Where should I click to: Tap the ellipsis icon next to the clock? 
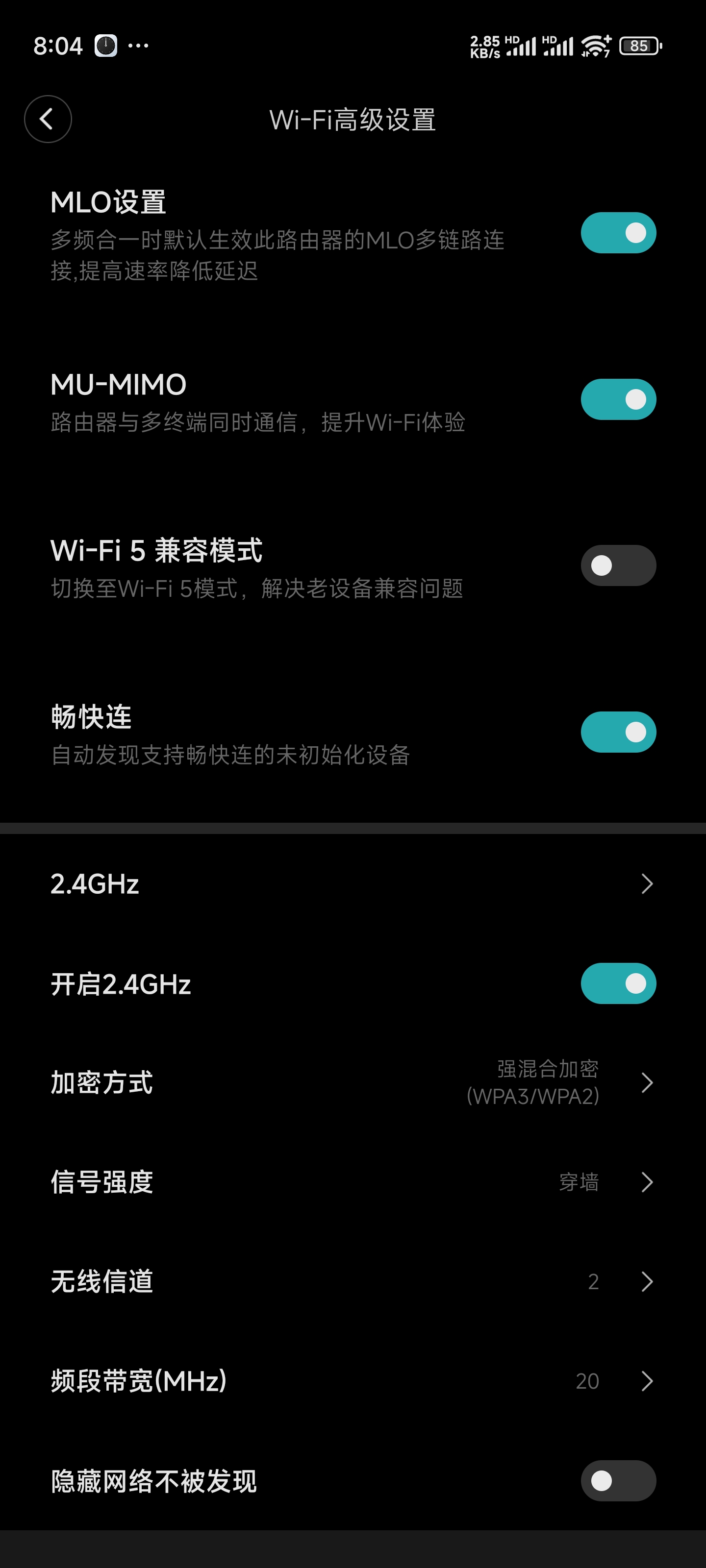[x=141, y=45]
